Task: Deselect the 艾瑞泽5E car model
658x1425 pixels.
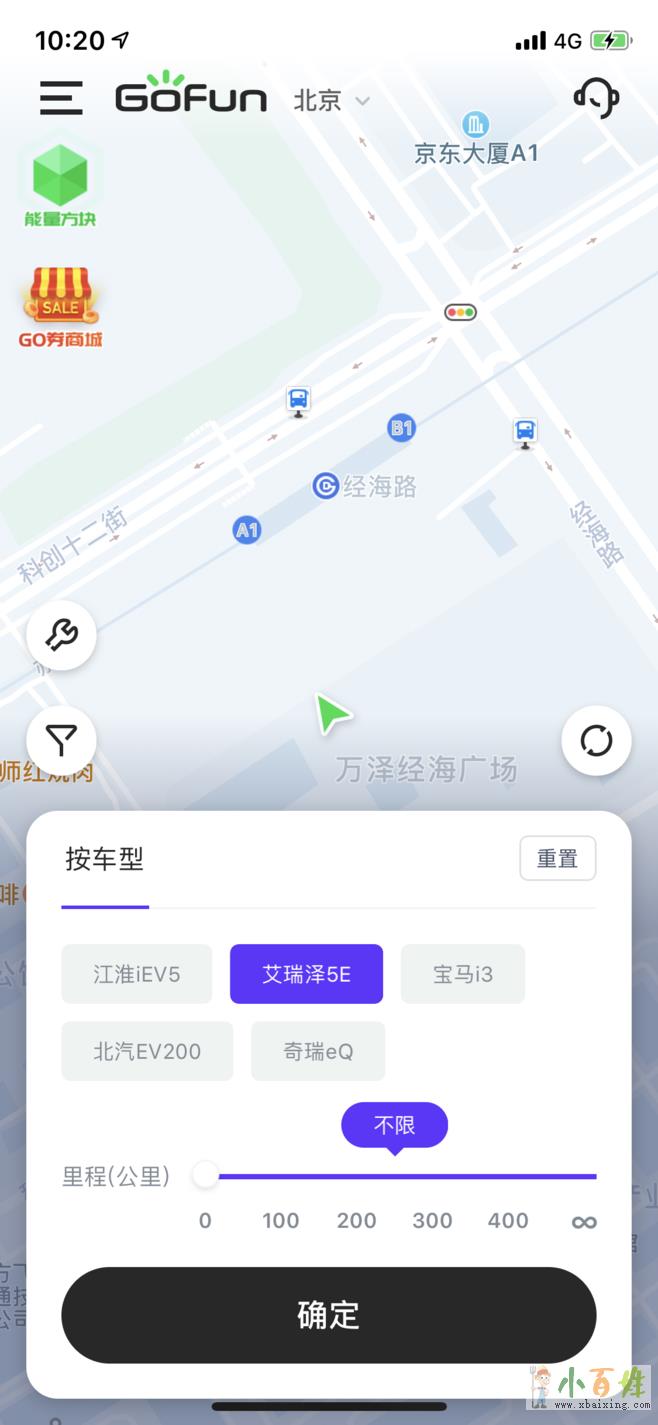Action: (x=306, y=974)
